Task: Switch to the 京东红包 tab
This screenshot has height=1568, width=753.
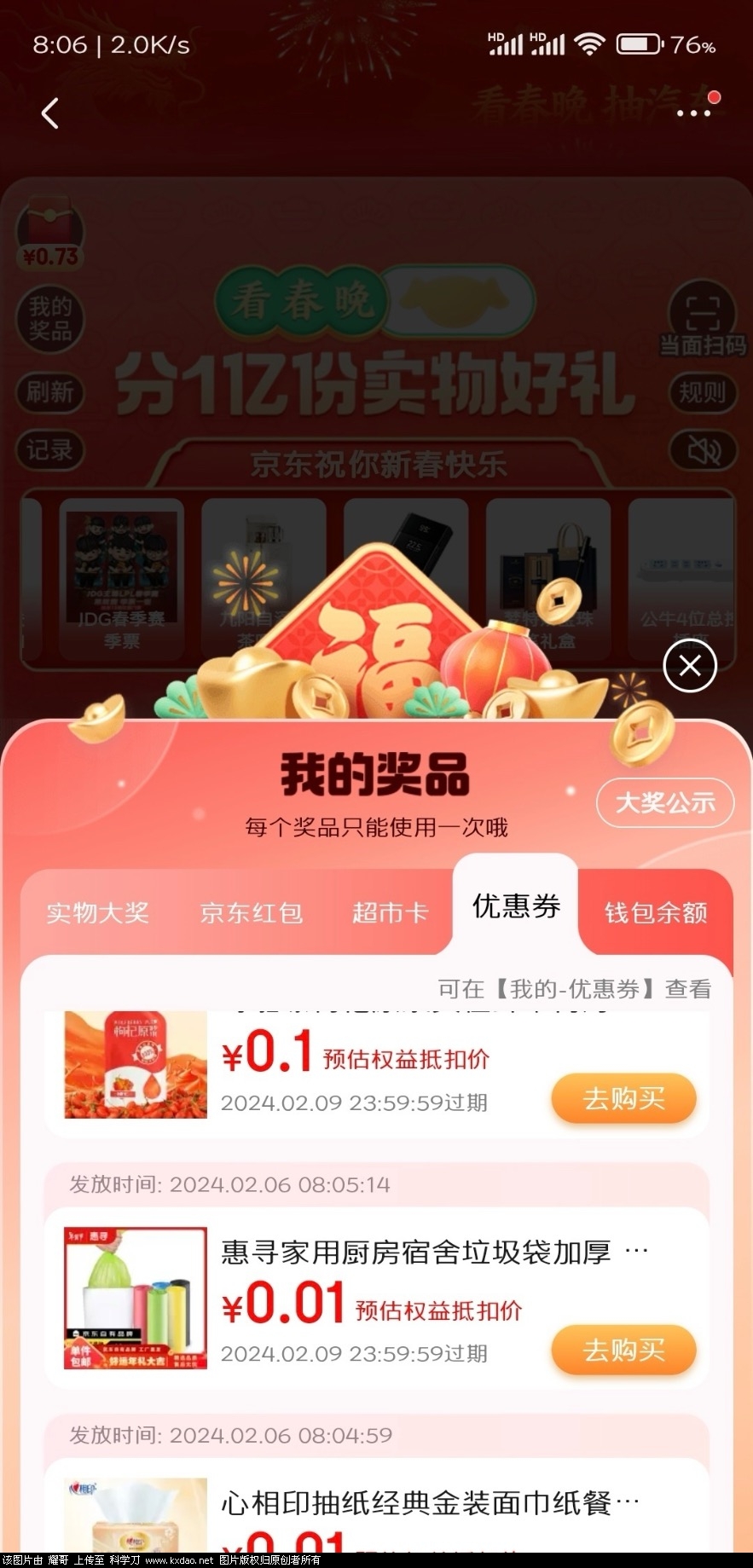Action: [x=251, y=912]
